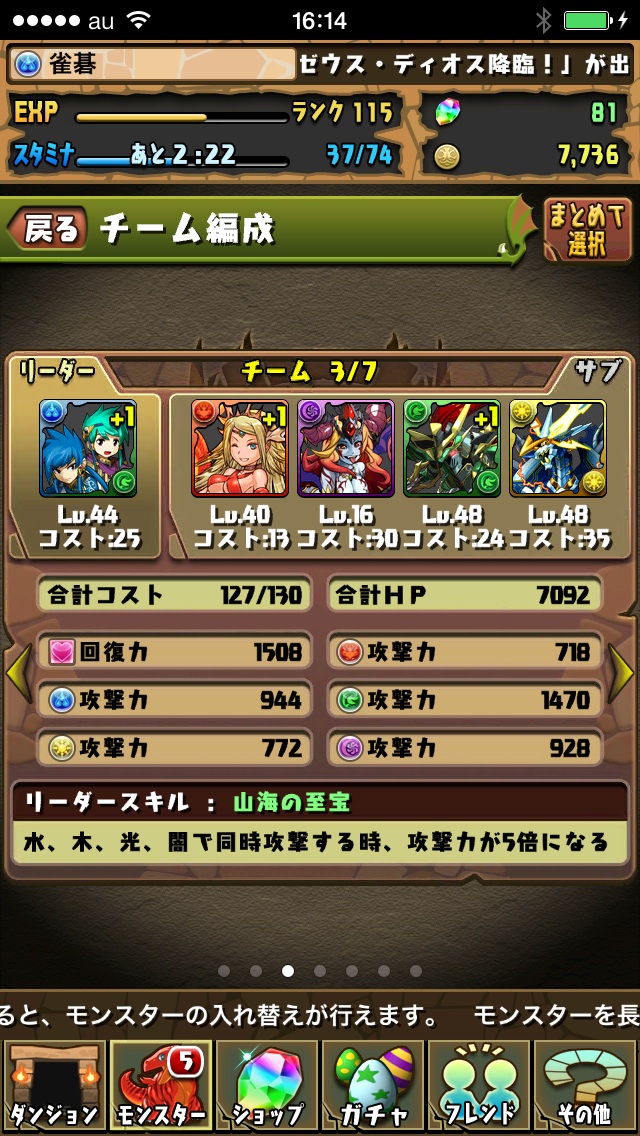Viewport: 640px width, 1136px height.
Task: Open the フレンド tab
Action: (x=479, y=1086)
